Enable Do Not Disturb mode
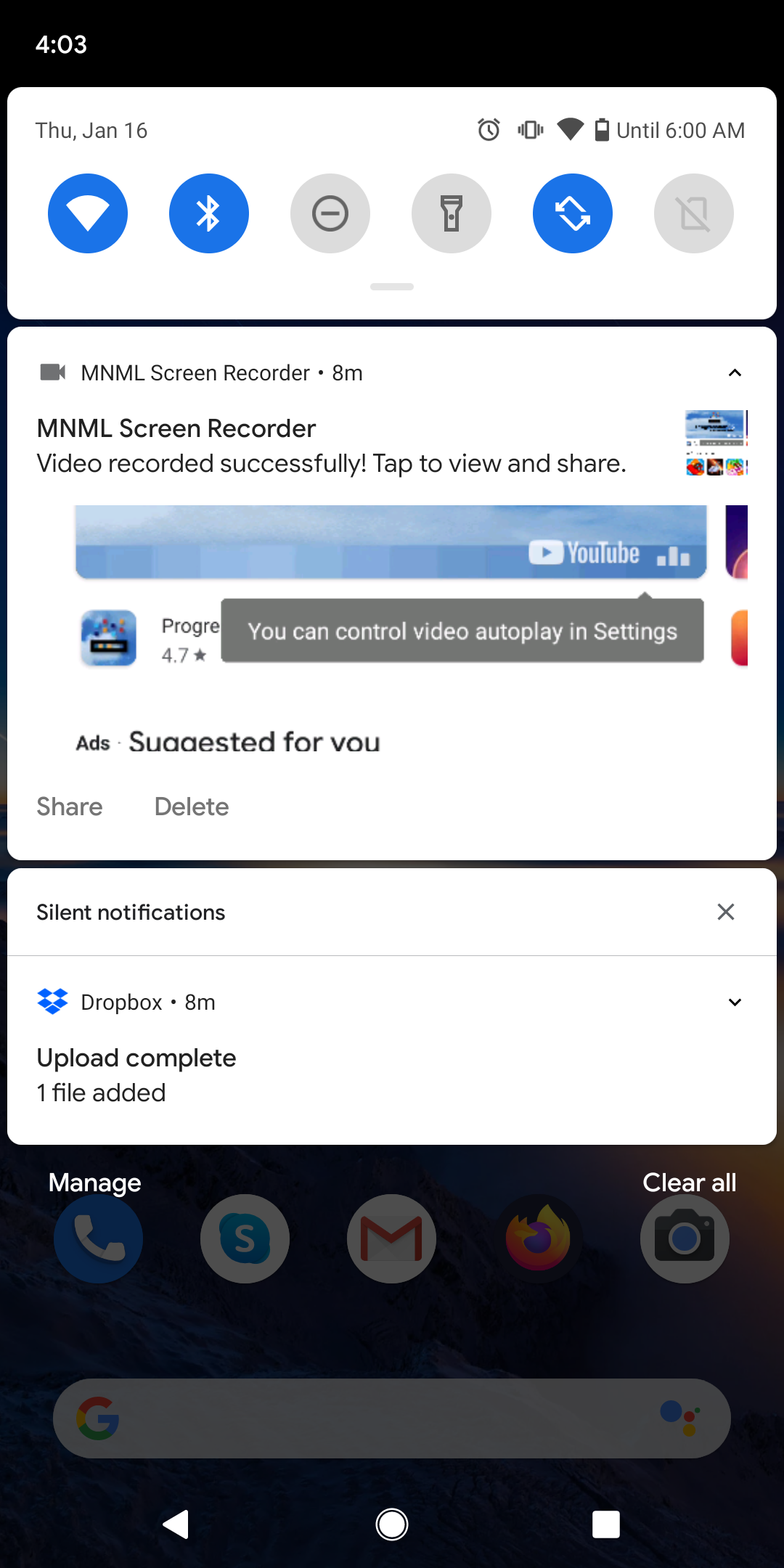Viewport: 784px width, 1568px height. pos(330,213)
